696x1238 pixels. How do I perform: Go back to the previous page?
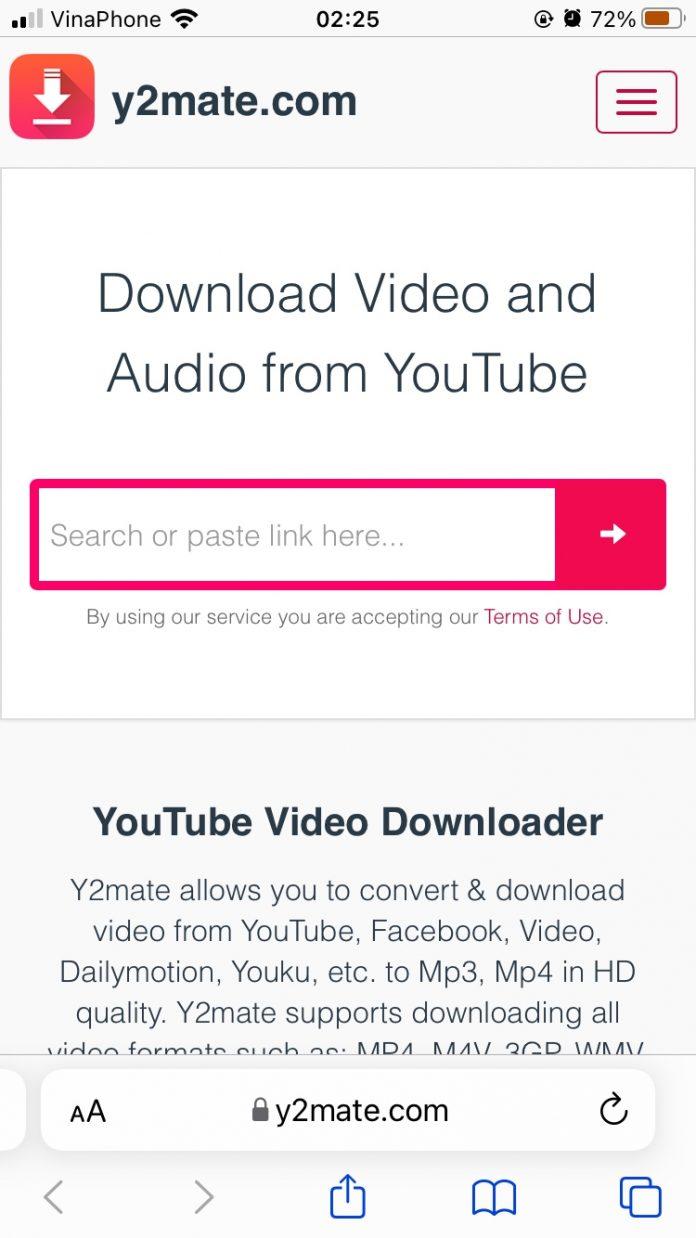54,1196
